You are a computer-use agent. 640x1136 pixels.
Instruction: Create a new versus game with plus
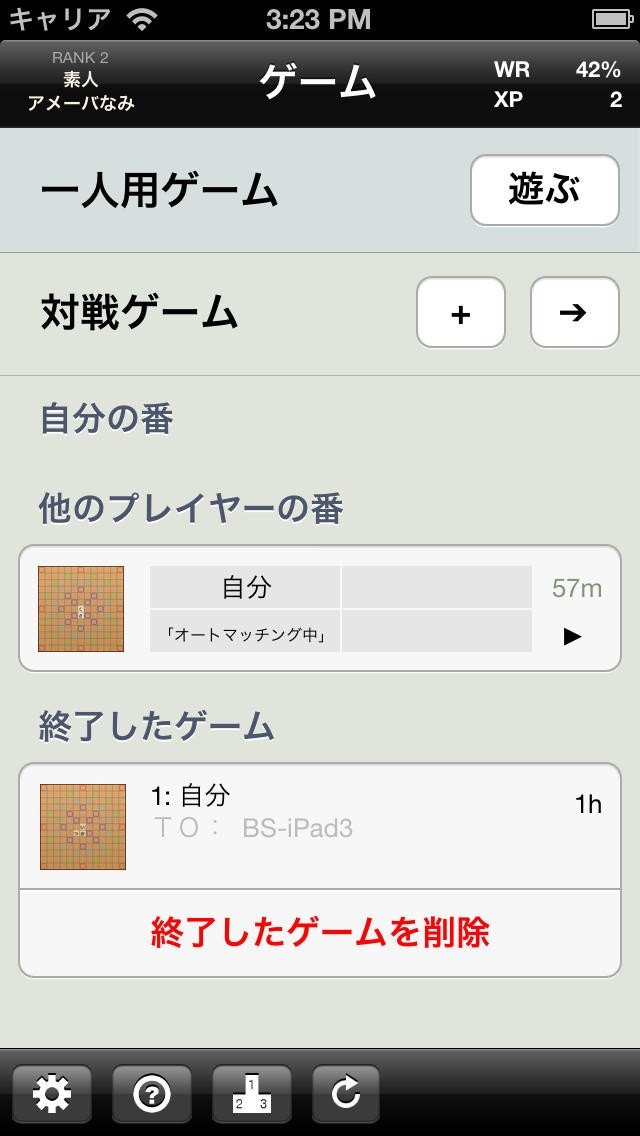click(461, 313)
